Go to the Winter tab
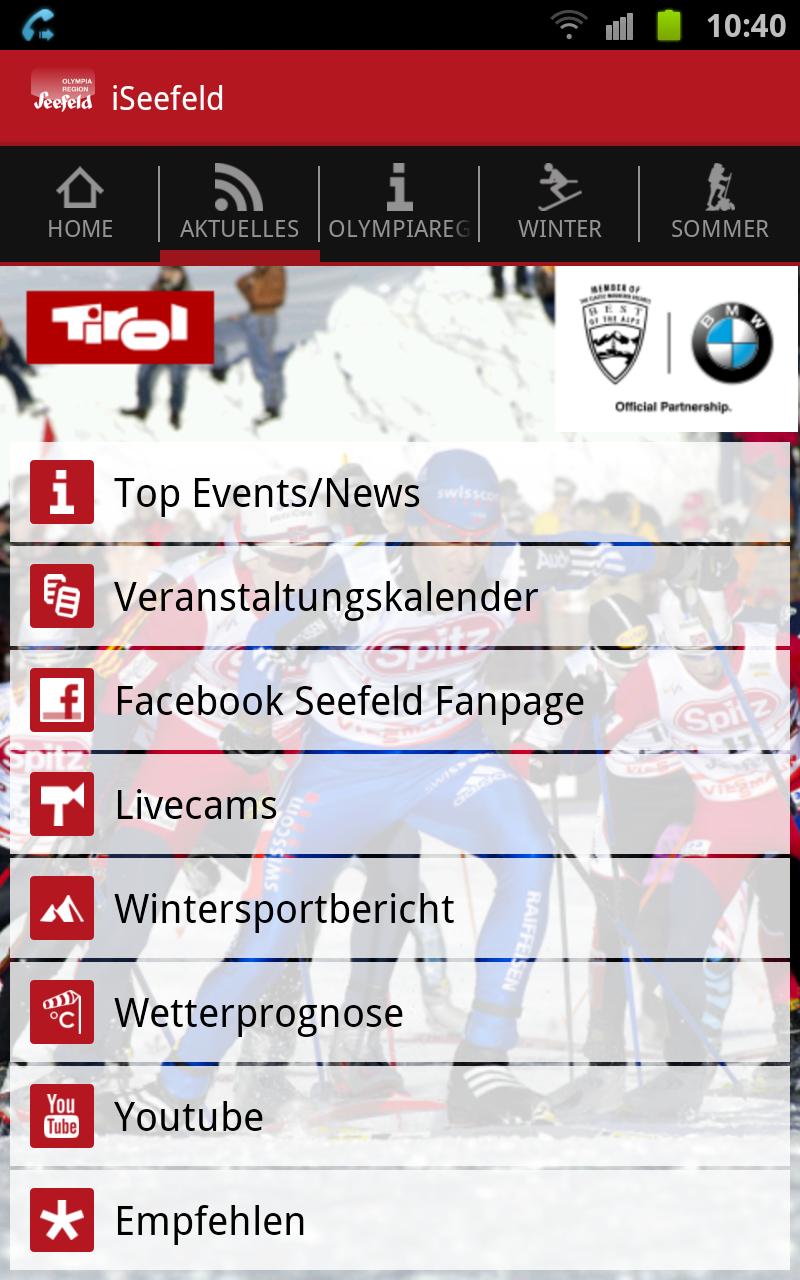800x1280 pixels. [x=559, y=205]
